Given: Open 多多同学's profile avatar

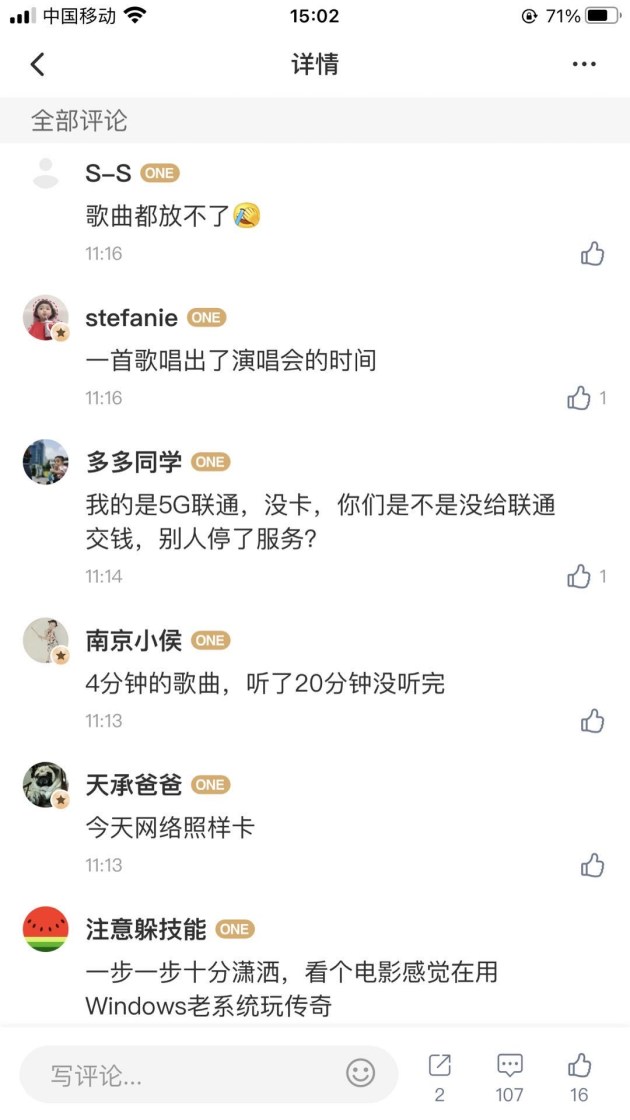Looking at the screenshot, I should [46, 462].
